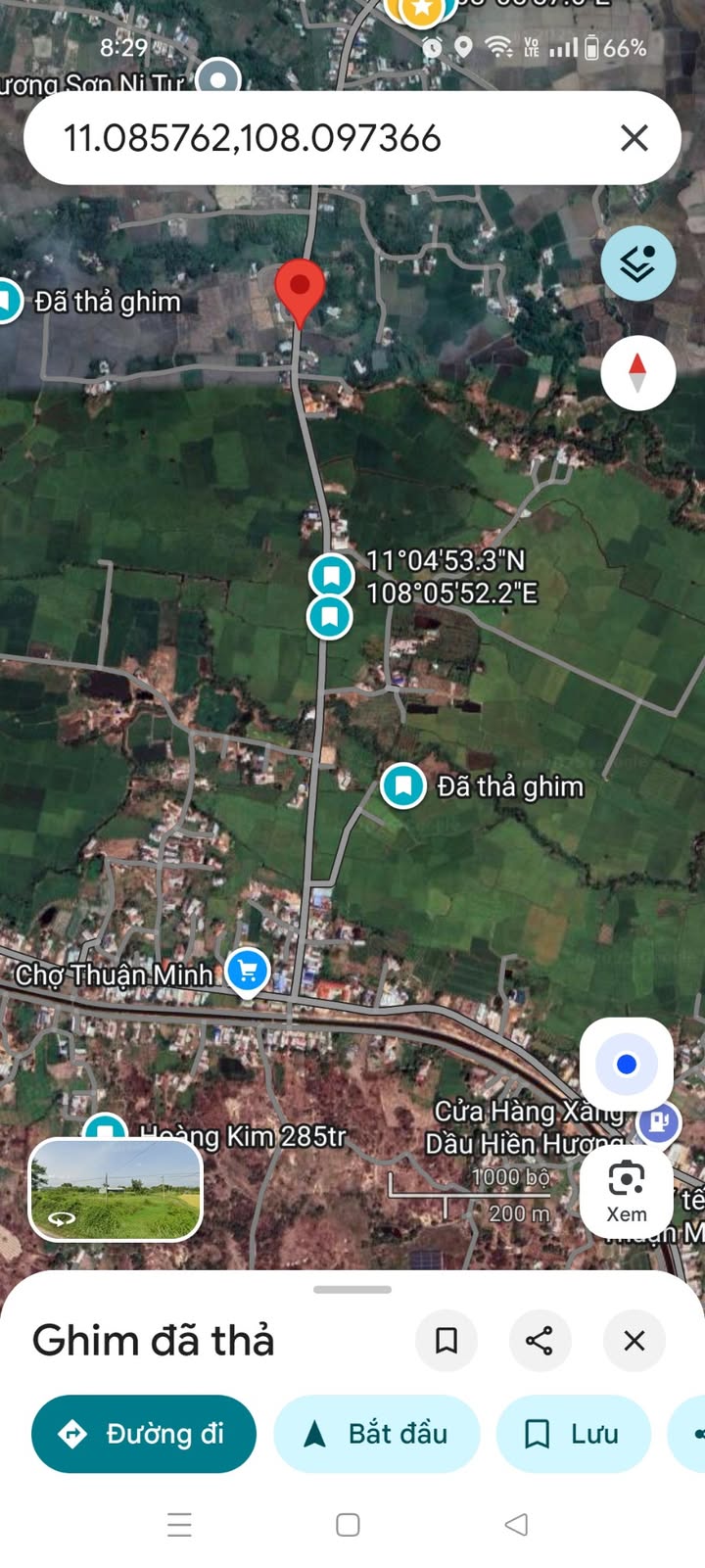This screenshot has width=705, height=1568.
Task: Open saved pin at 11°04'53.3"N
Action: [x=332, y=576]
